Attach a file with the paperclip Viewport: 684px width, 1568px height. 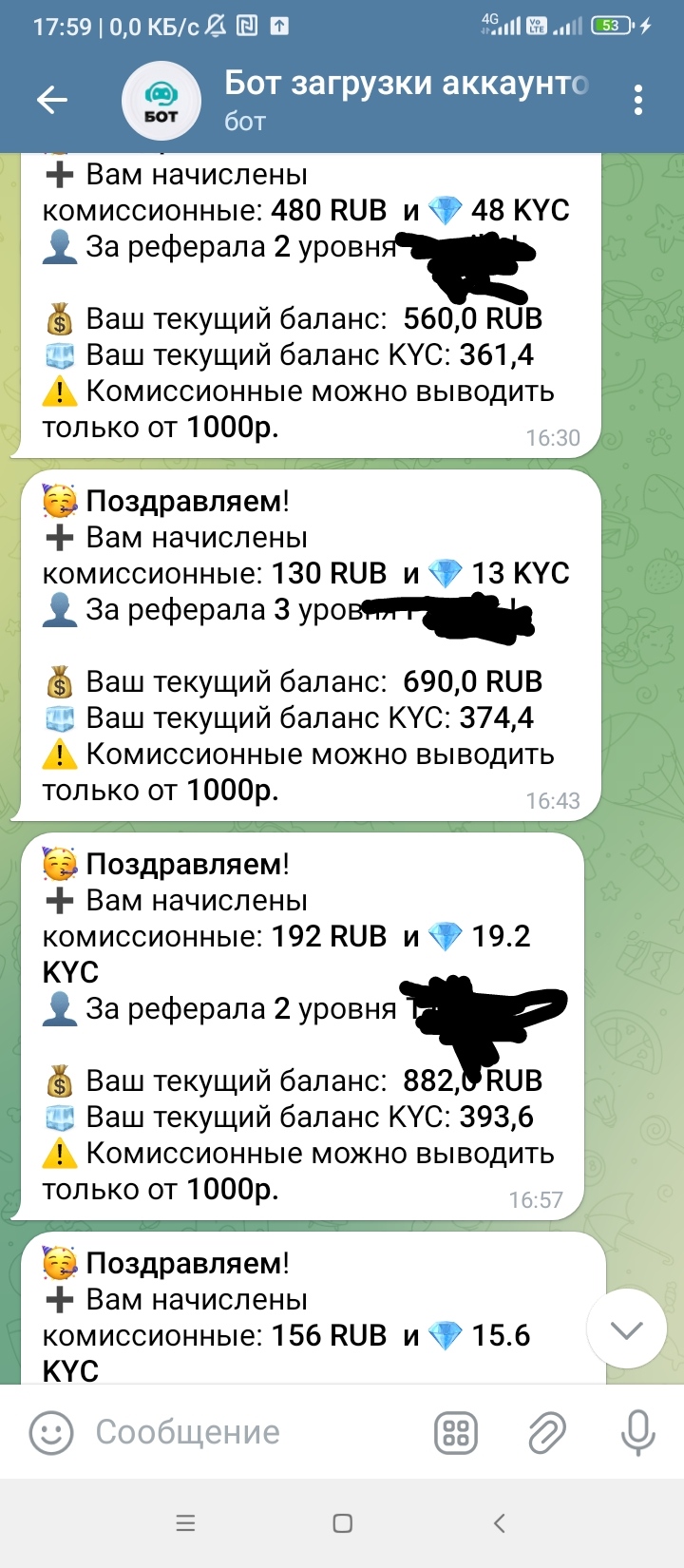pos(547,1432)
